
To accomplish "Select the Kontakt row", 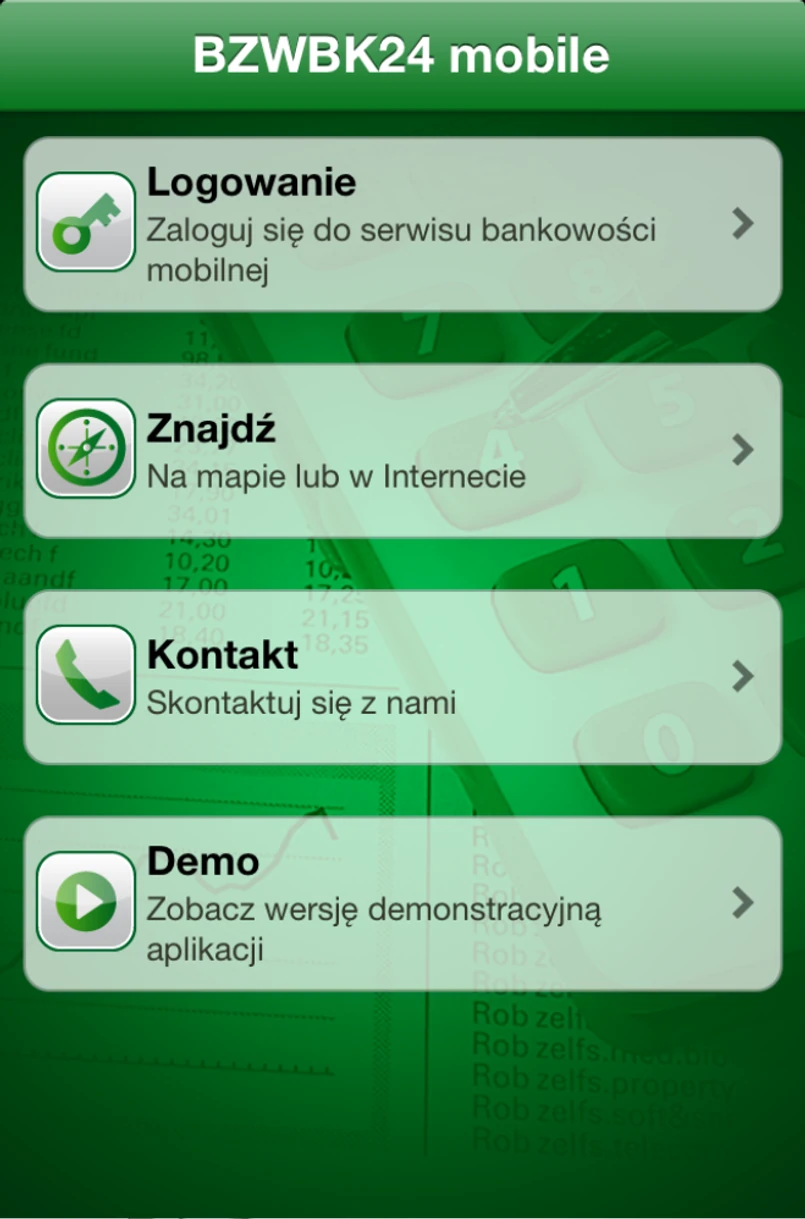I will 402,677.
